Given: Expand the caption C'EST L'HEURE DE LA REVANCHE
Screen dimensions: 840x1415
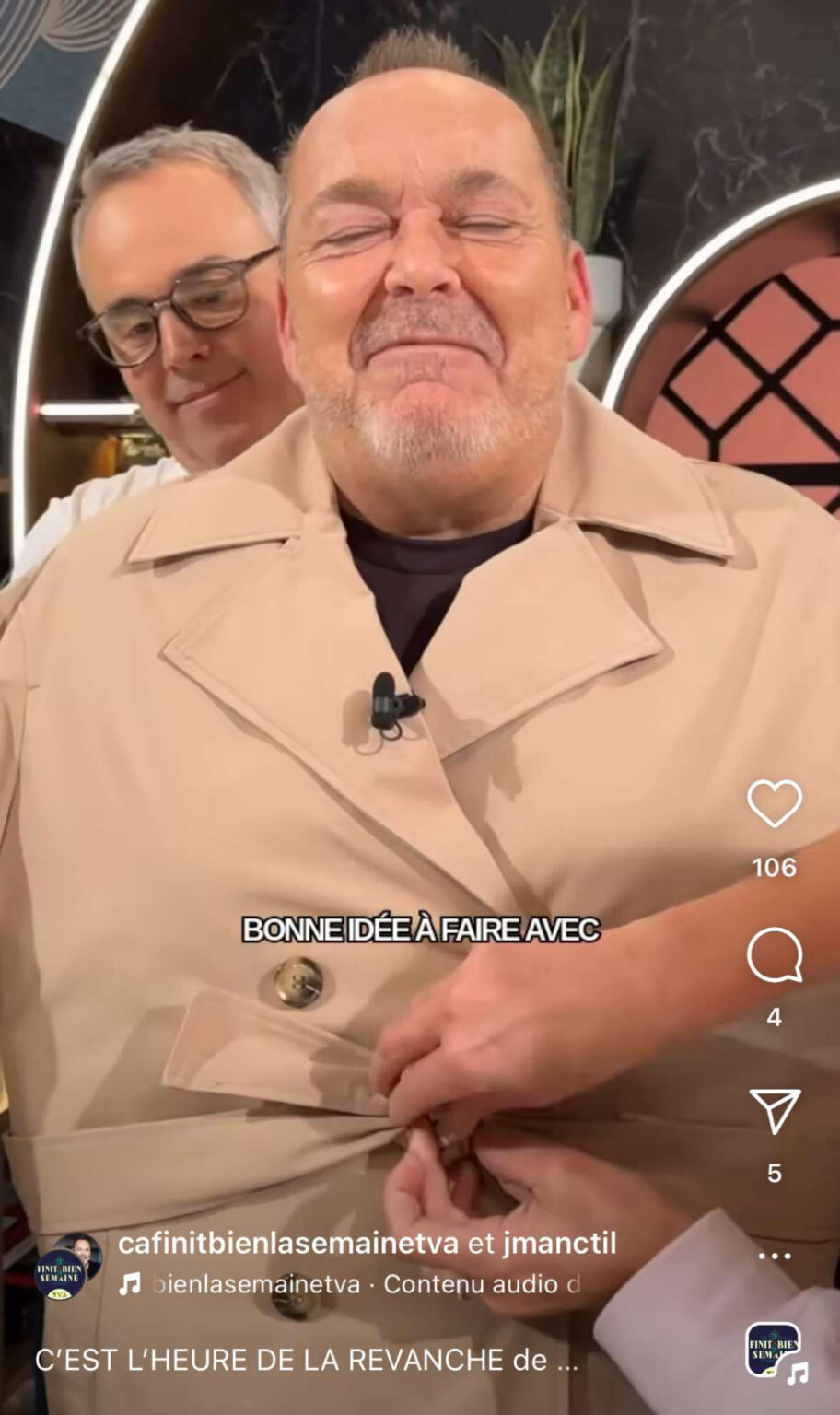Looking at the screenshot, I should click(306, 1360).
